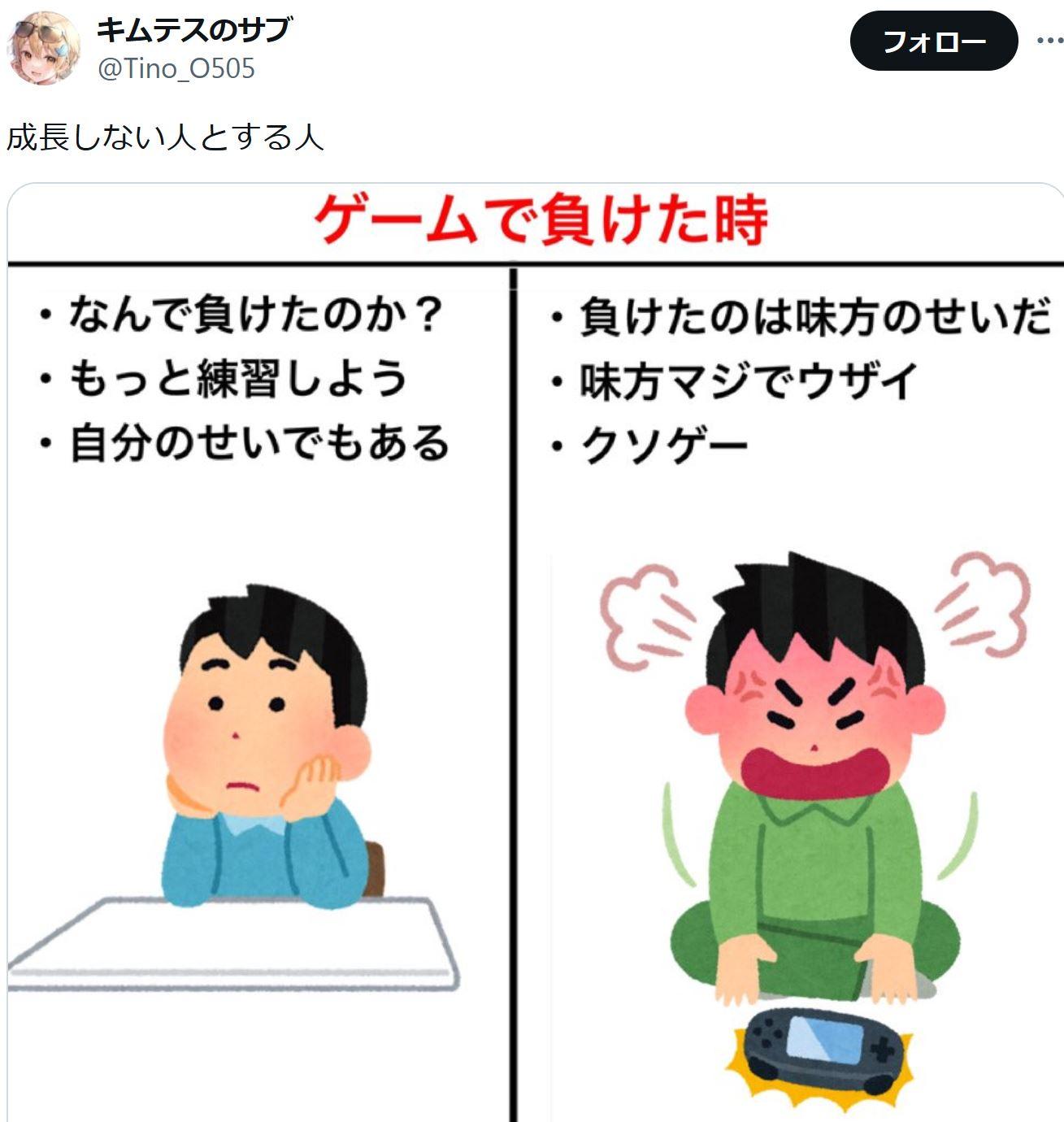Open the tweet's overflow menu

(x=1050, y=41)
